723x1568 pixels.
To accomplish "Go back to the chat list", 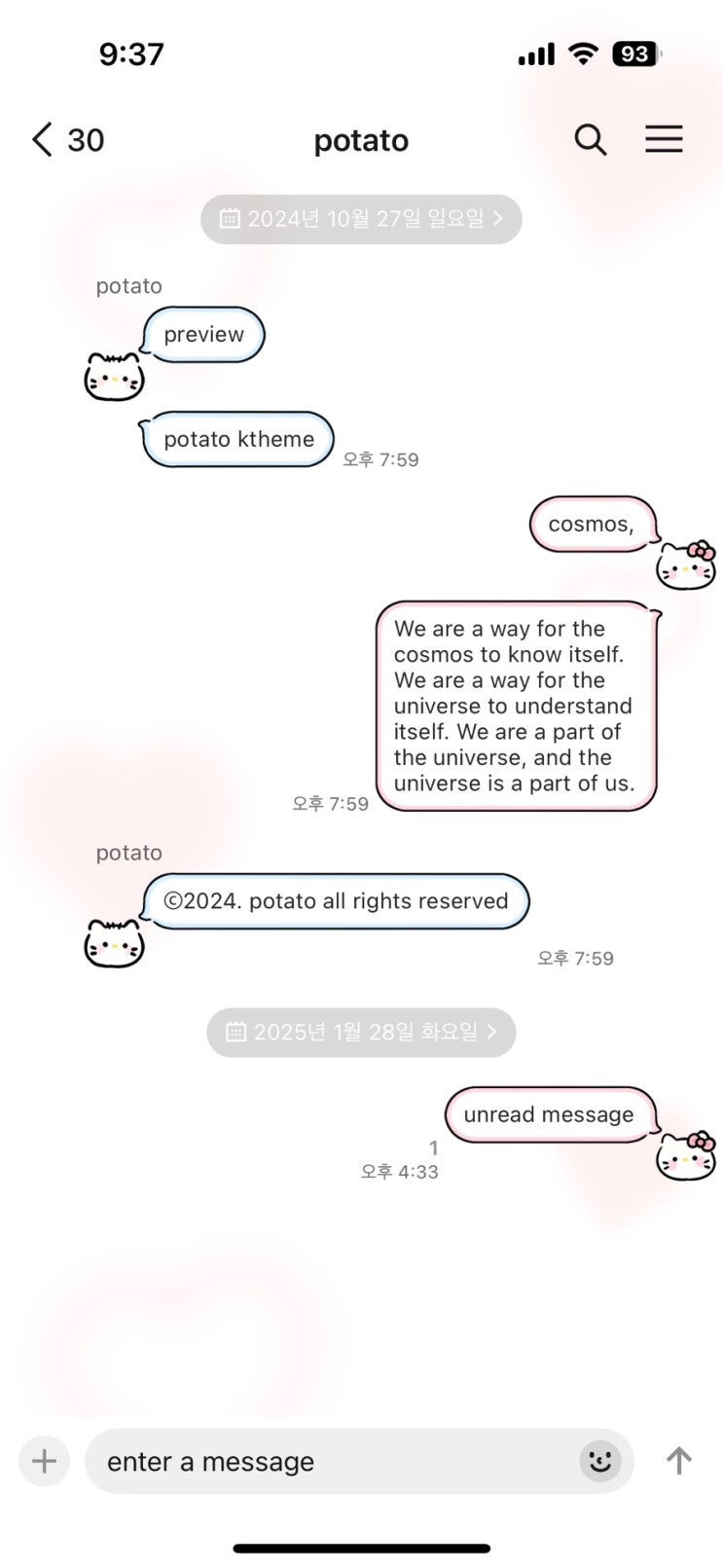I will [x=43, y=140].
